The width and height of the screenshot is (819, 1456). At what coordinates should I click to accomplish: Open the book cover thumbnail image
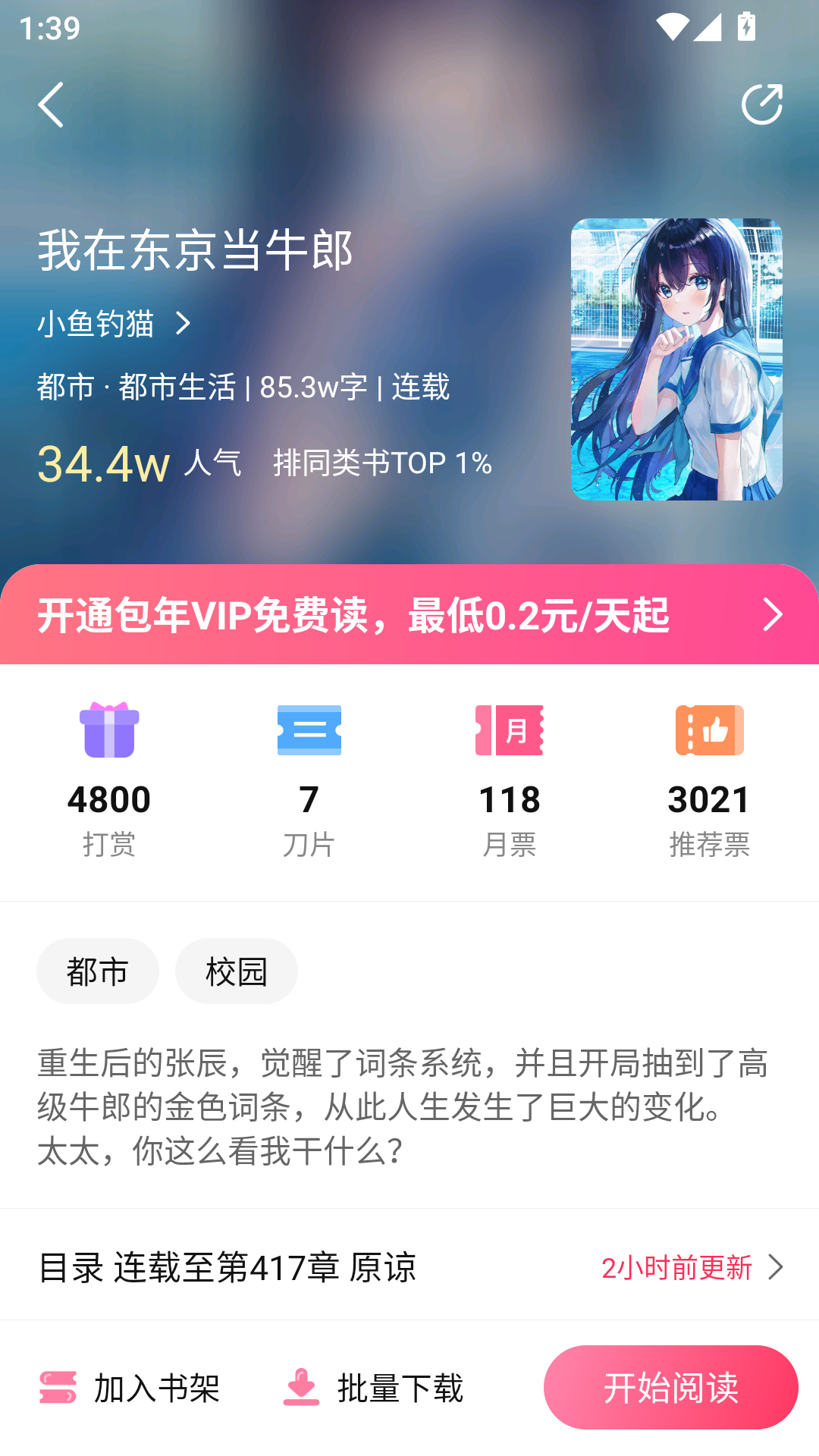tap(677, 358)
